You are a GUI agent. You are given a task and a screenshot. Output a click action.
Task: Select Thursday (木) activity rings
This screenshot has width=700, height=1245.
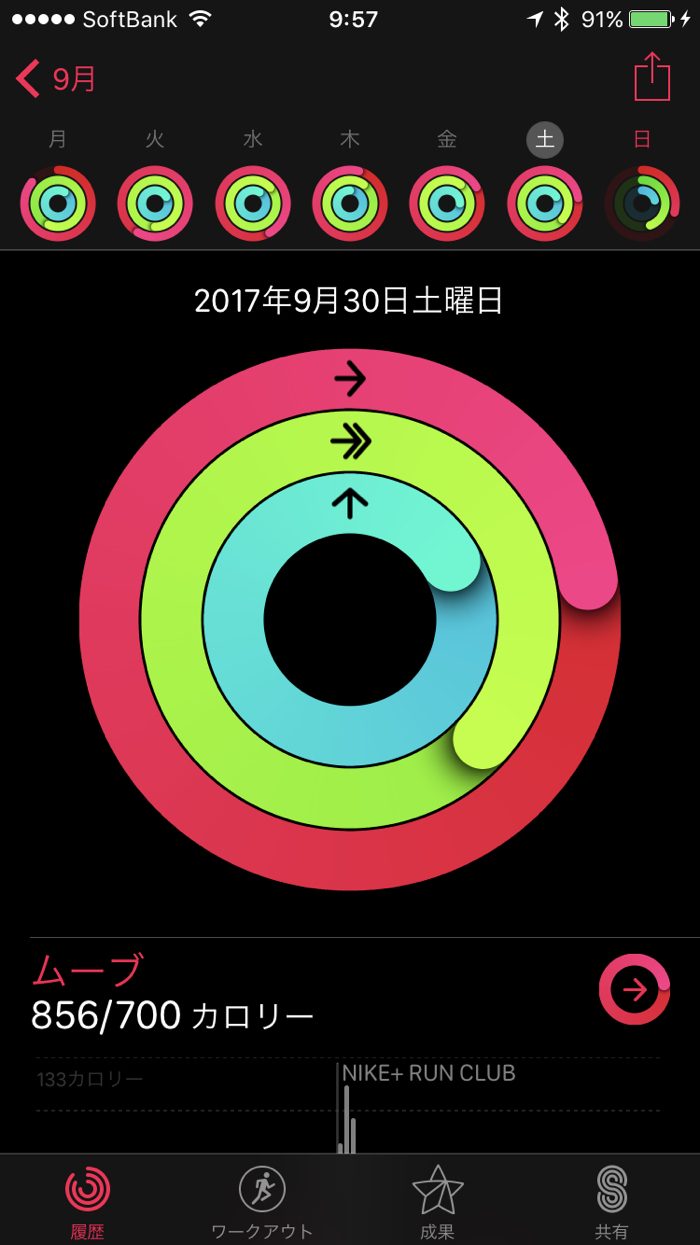(349, 203)
